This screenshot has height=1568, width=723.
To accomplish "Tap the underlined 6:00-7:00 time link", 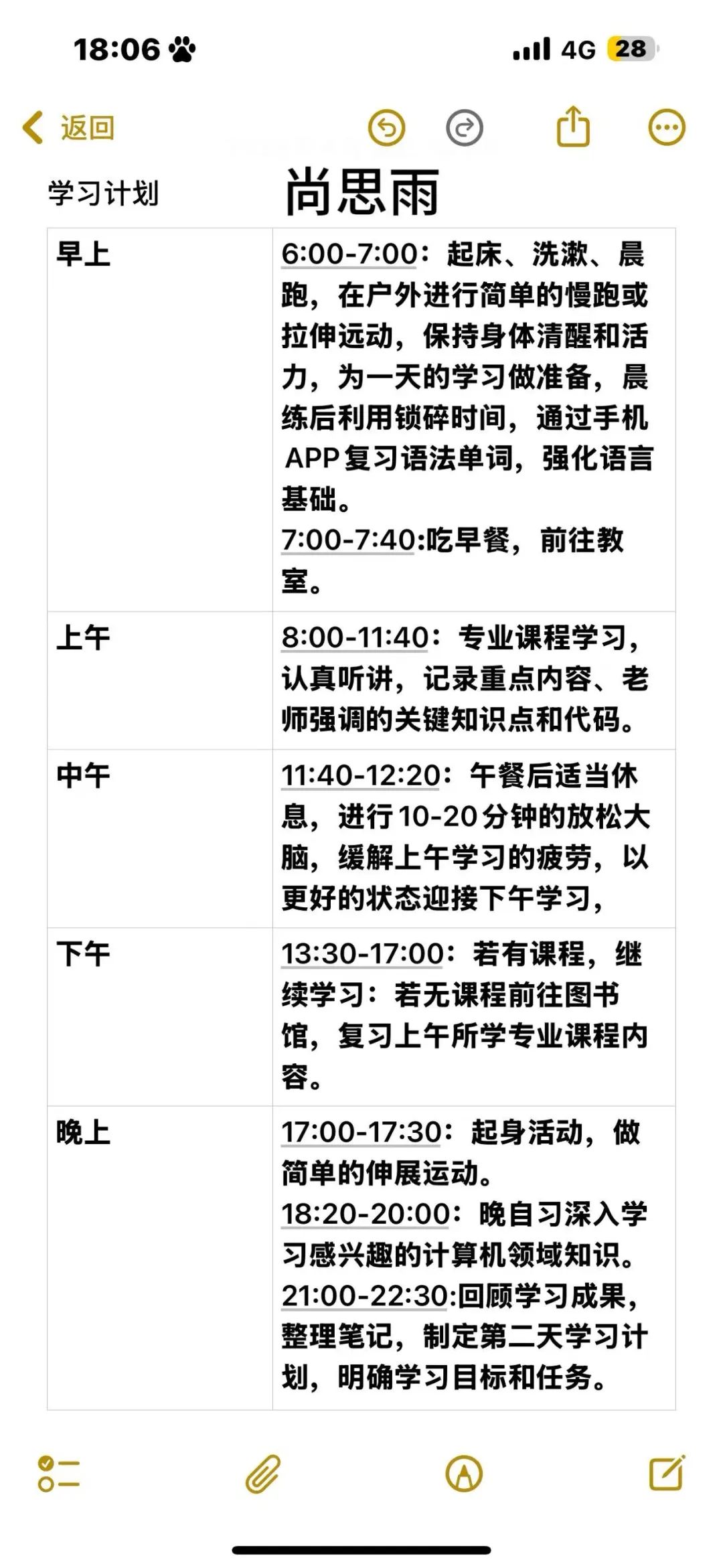I will 349,254.
